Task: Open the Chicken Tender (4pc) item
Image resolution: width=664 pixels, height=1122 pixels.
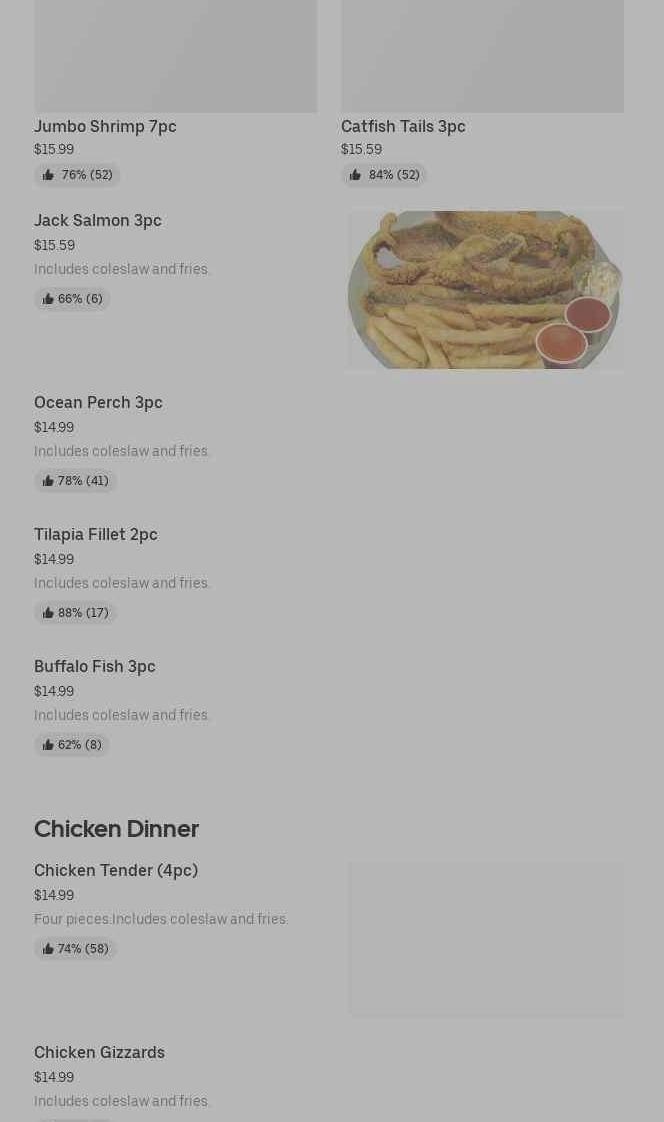Action: [116, 871]
